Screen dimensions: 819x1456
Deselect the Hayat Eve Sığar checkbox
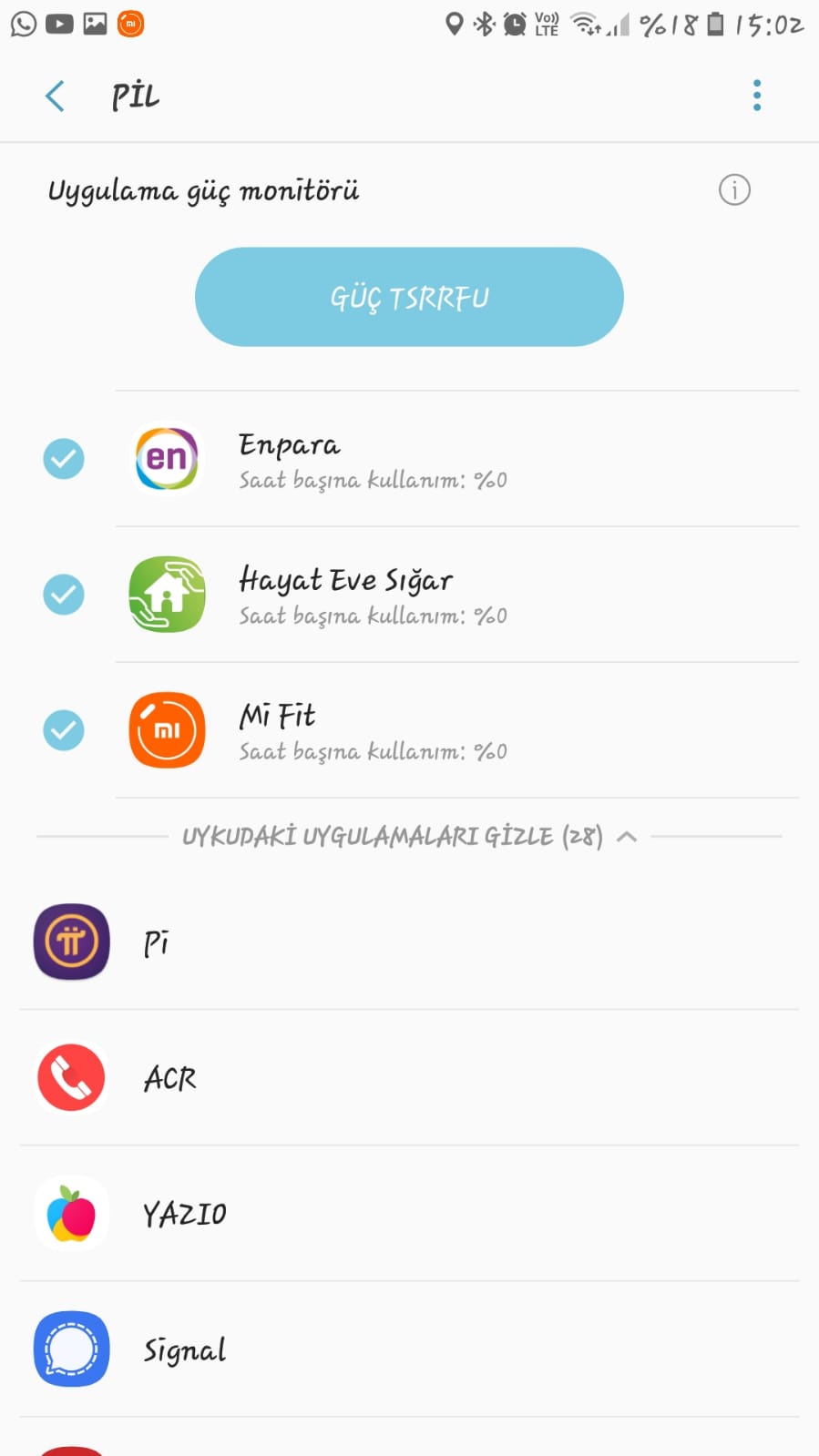tap(64, 595)
